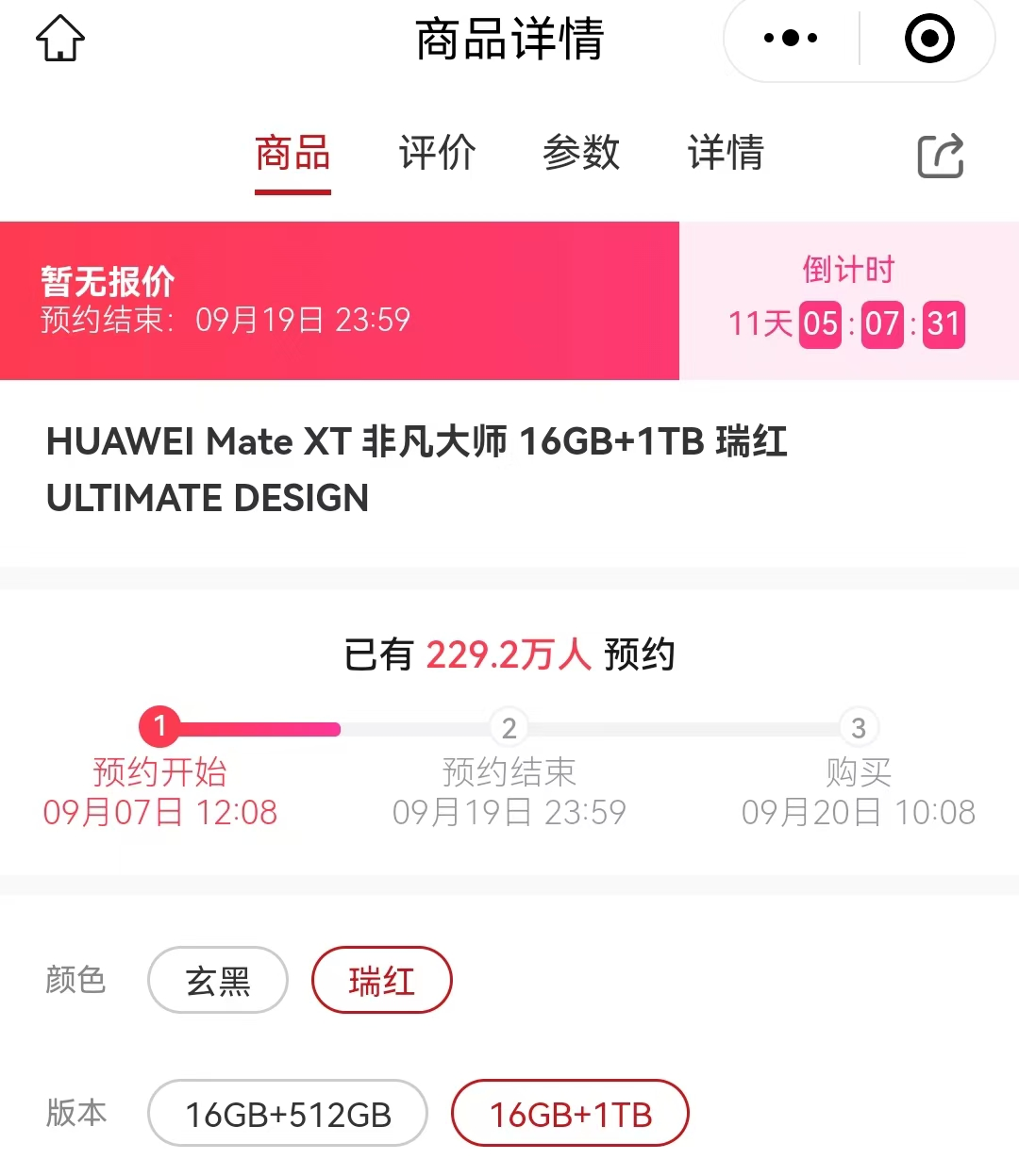
Task: Select the 16GB+1TB version
Action: 571,1114
